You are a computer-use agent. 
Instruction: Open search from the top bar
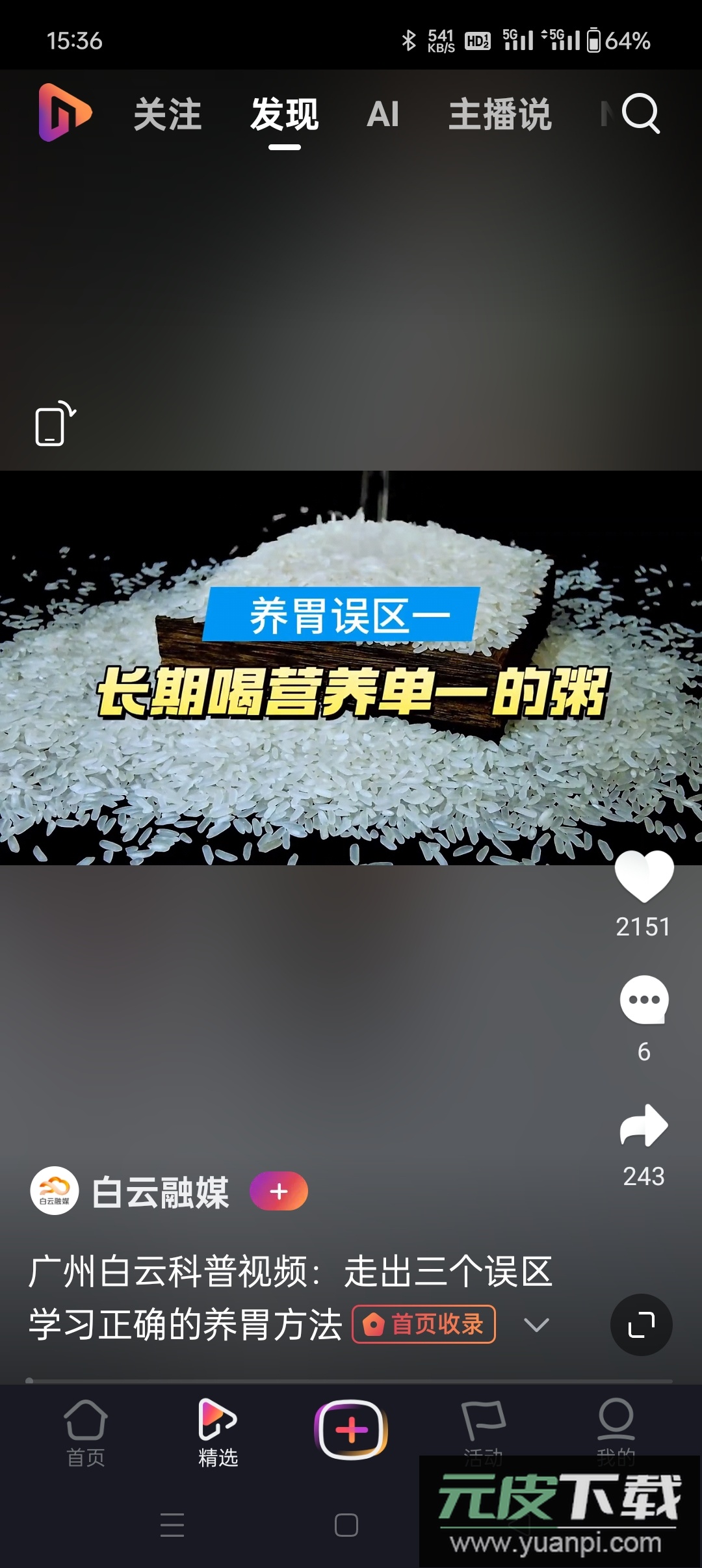[x=642, y=114]
